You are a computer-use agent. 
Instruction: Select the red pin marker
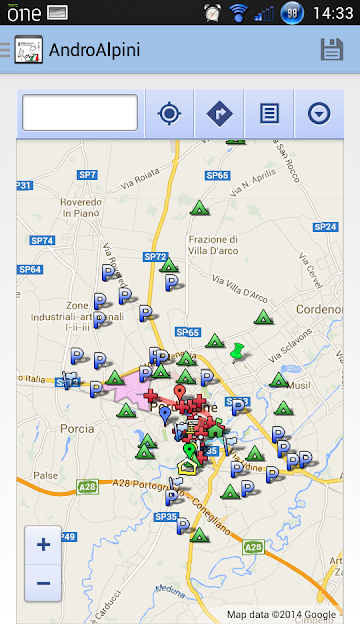coord(179,392)
